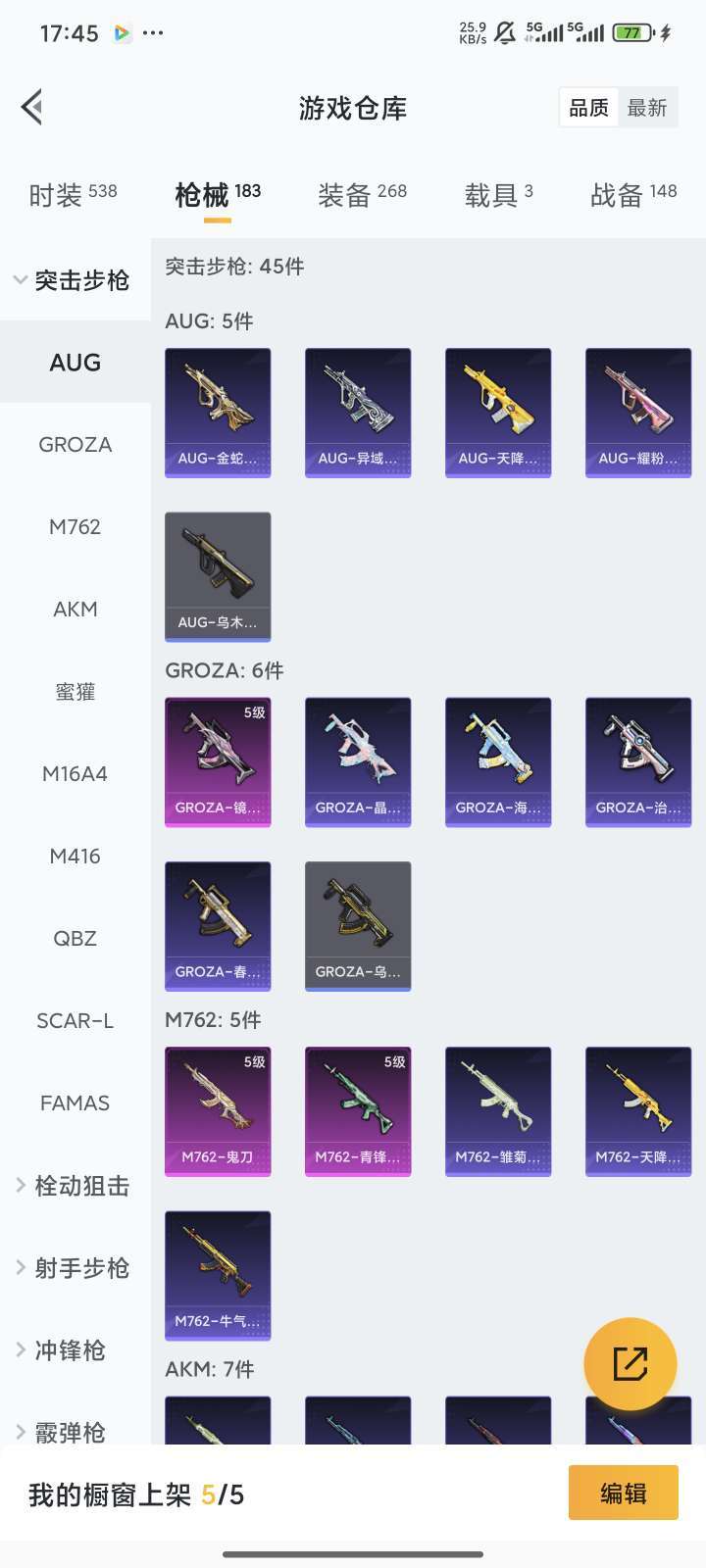Select GROZA in the side list
This screenshot has width=706, height=1568.
76,445
